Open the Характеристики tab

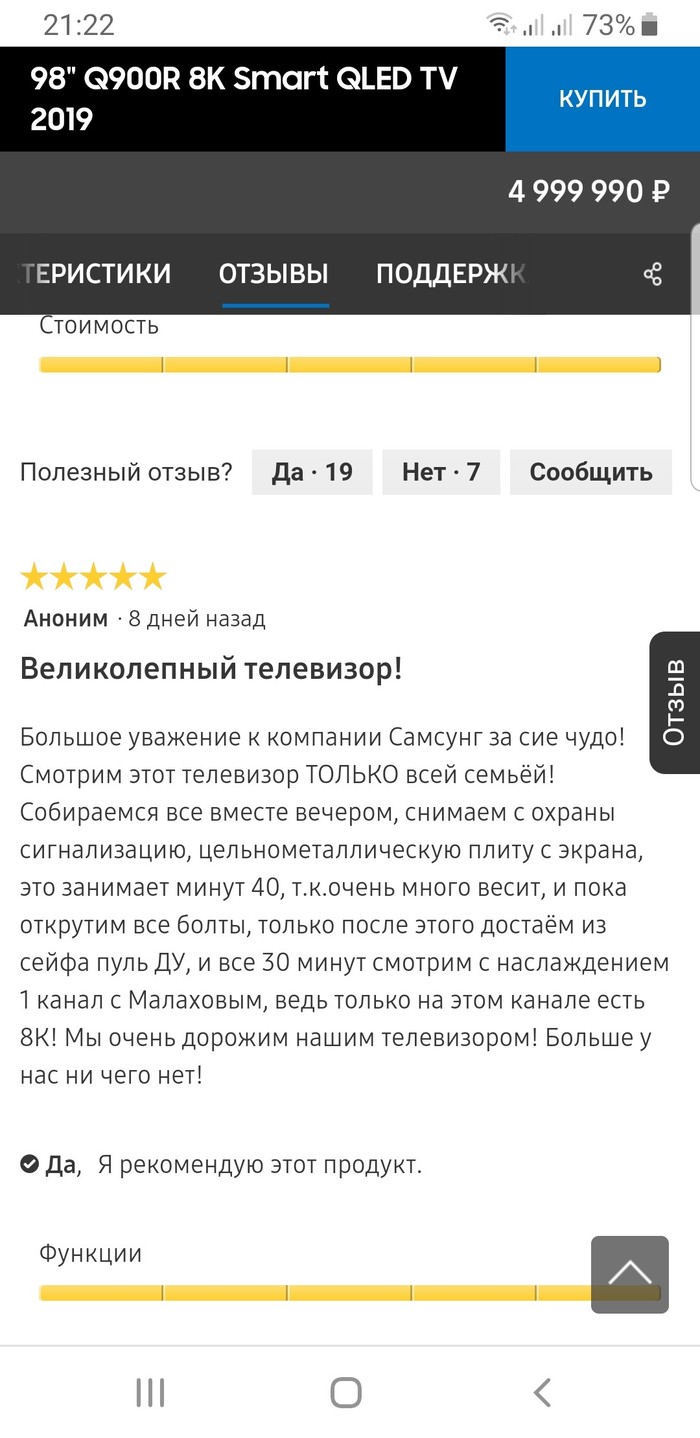tap(96, 274)
